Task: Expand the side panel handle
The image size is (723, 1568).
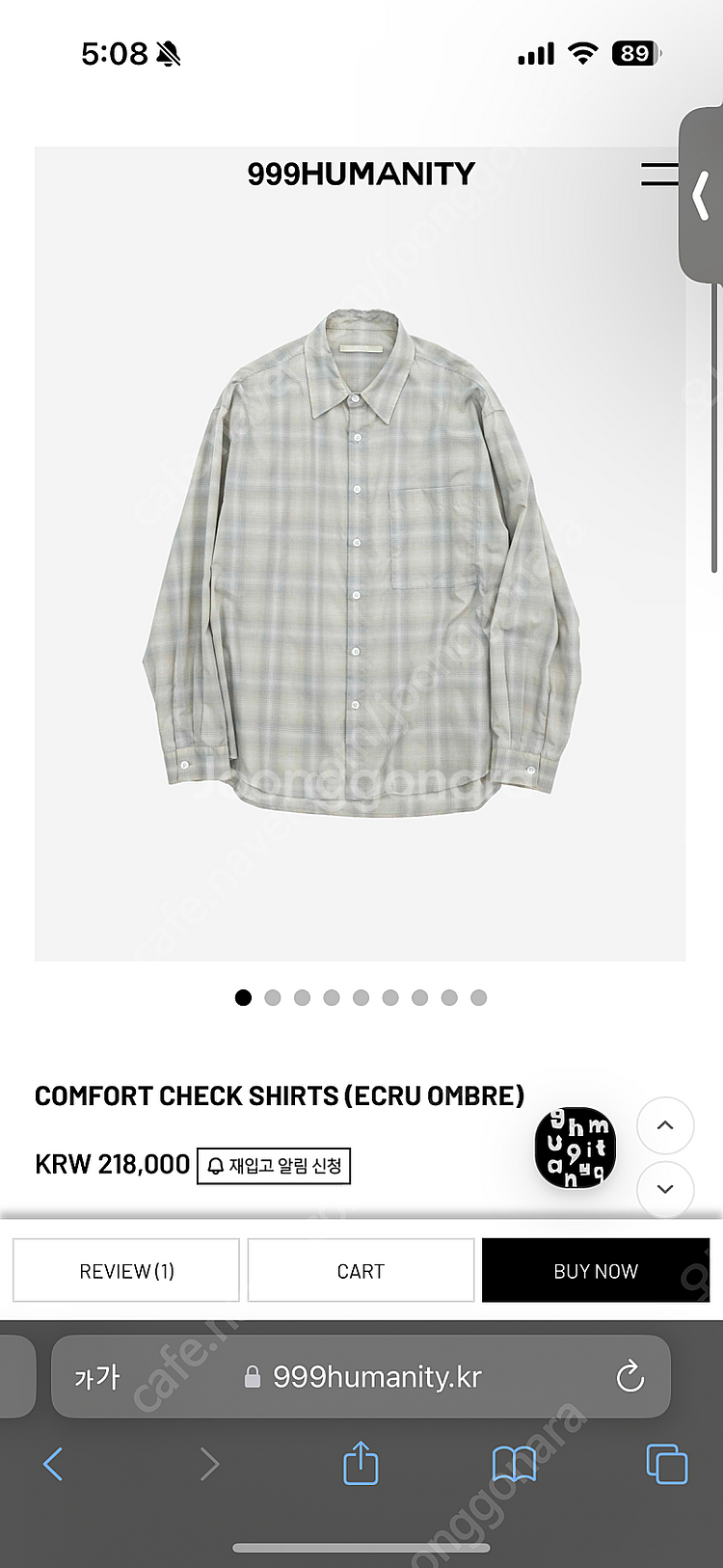Action: click(702, 196)
